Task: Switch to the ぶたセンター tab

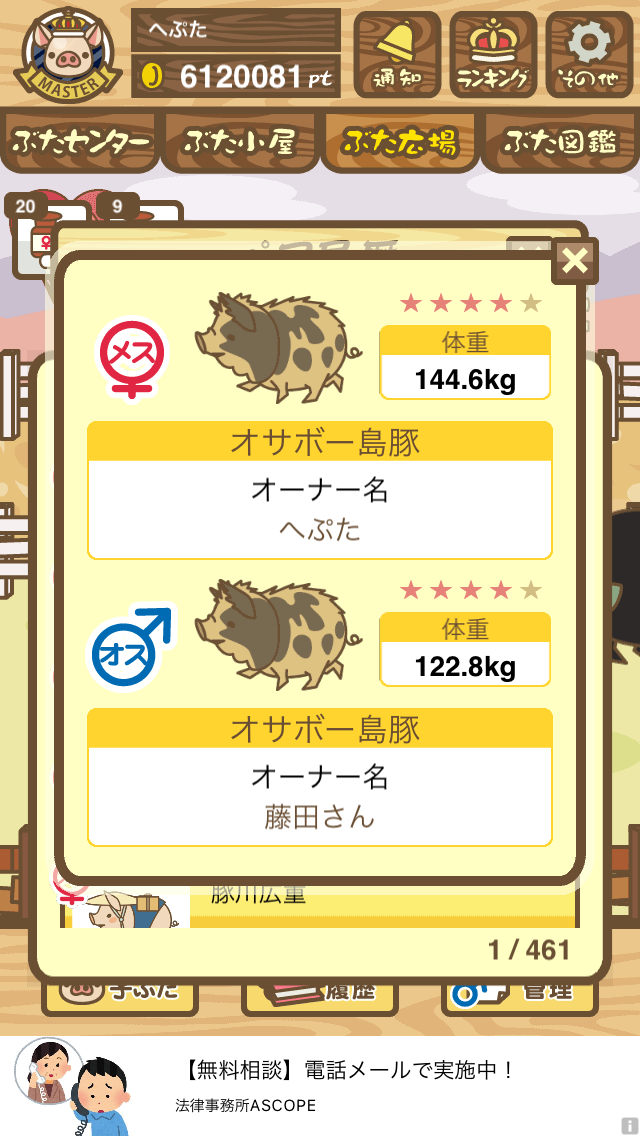Action: click(x=80, y=143)
